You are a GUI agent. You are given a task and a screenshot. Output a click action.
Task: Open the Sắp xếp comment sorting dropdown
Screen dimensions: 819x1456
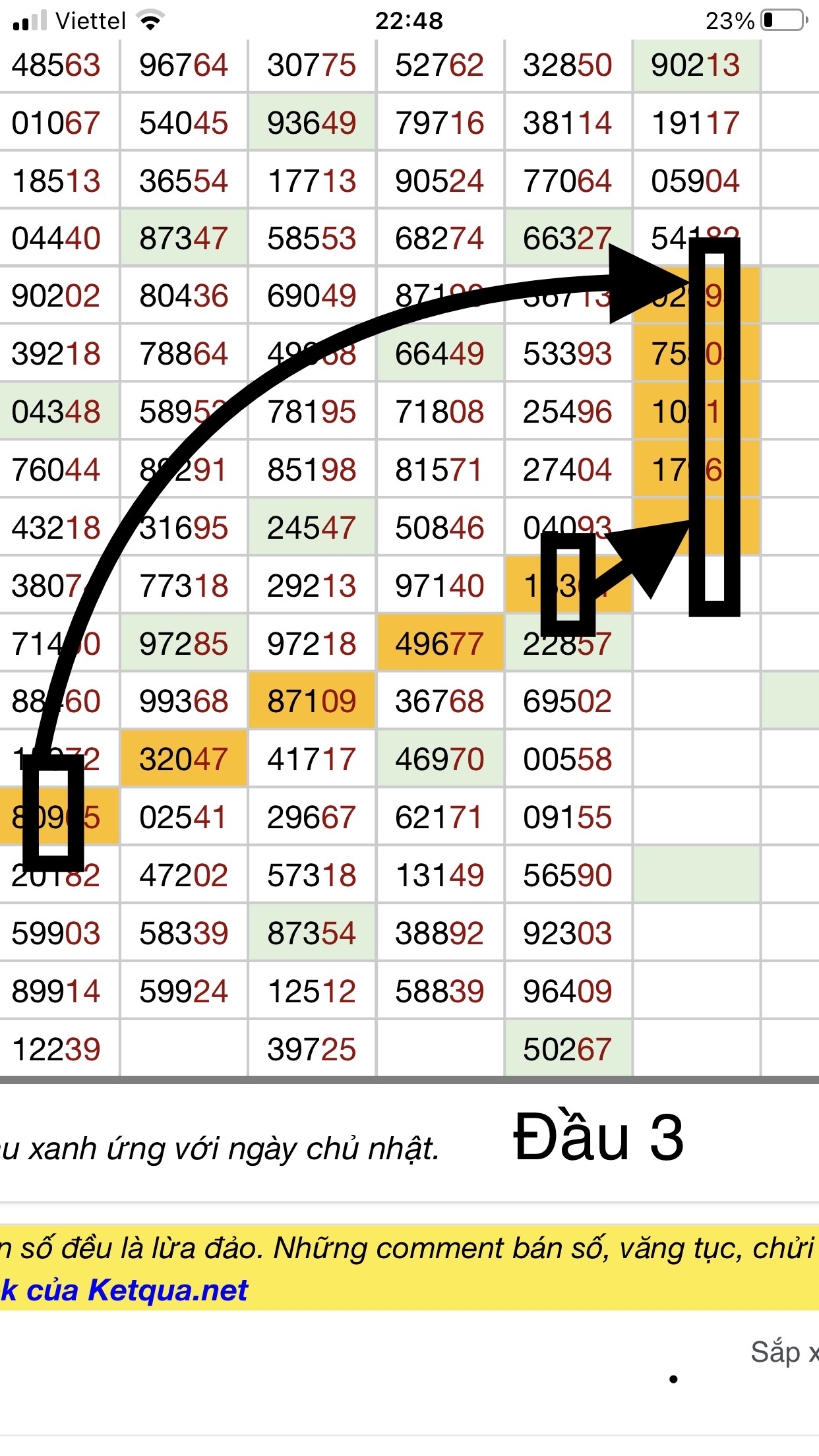click(783, 1352)
